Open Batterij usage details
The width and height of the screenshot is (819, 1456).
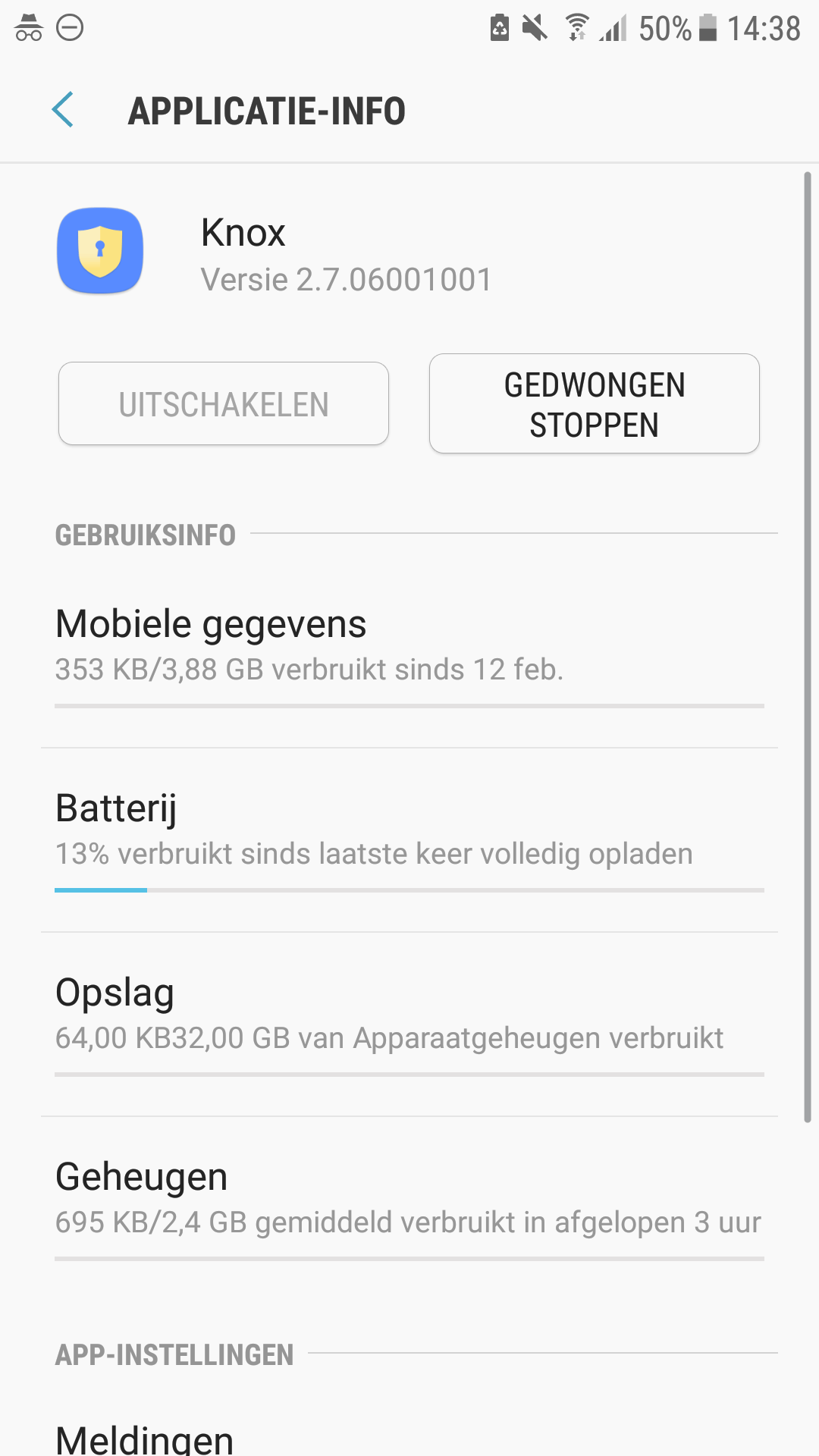coord(409,830)
